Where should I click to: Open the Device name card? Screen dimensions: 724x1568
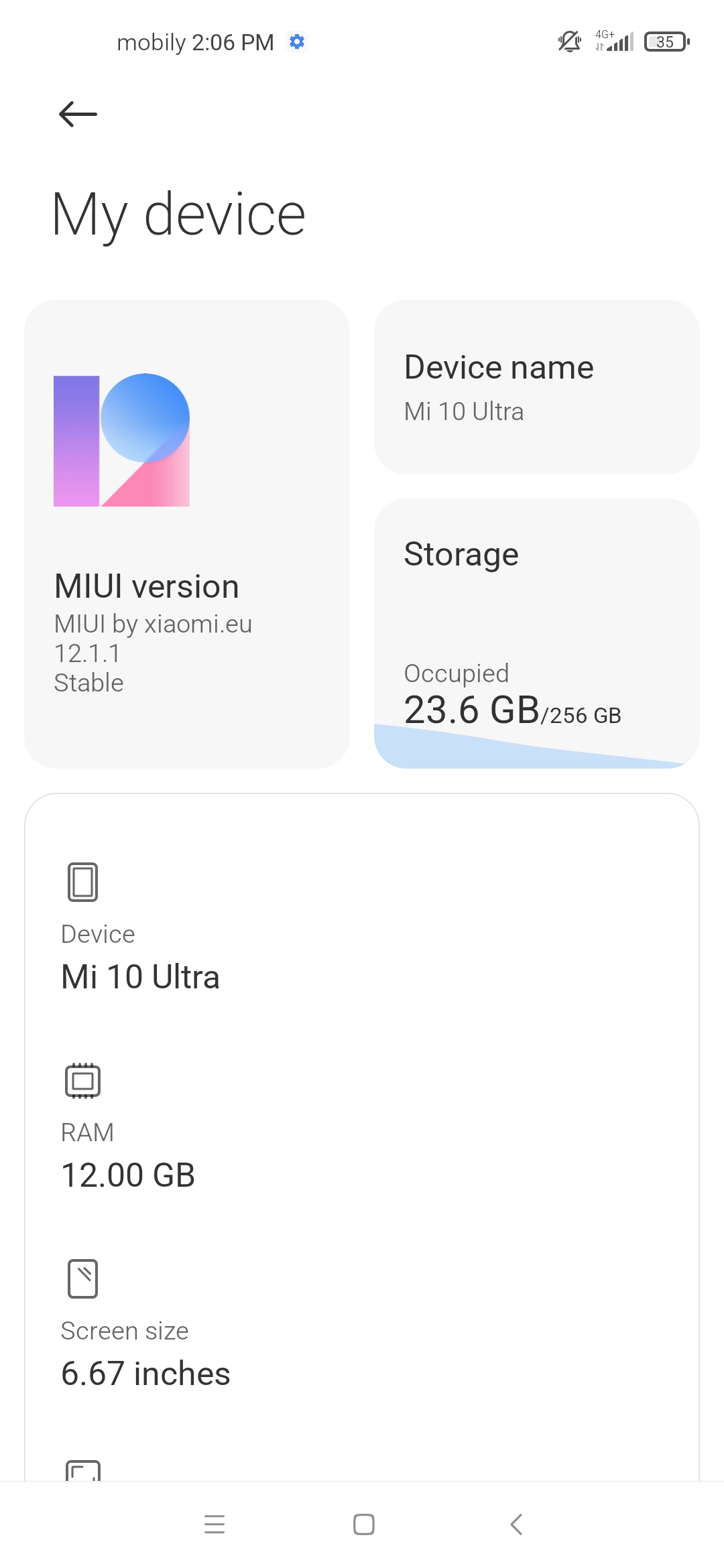coord(536,387)
